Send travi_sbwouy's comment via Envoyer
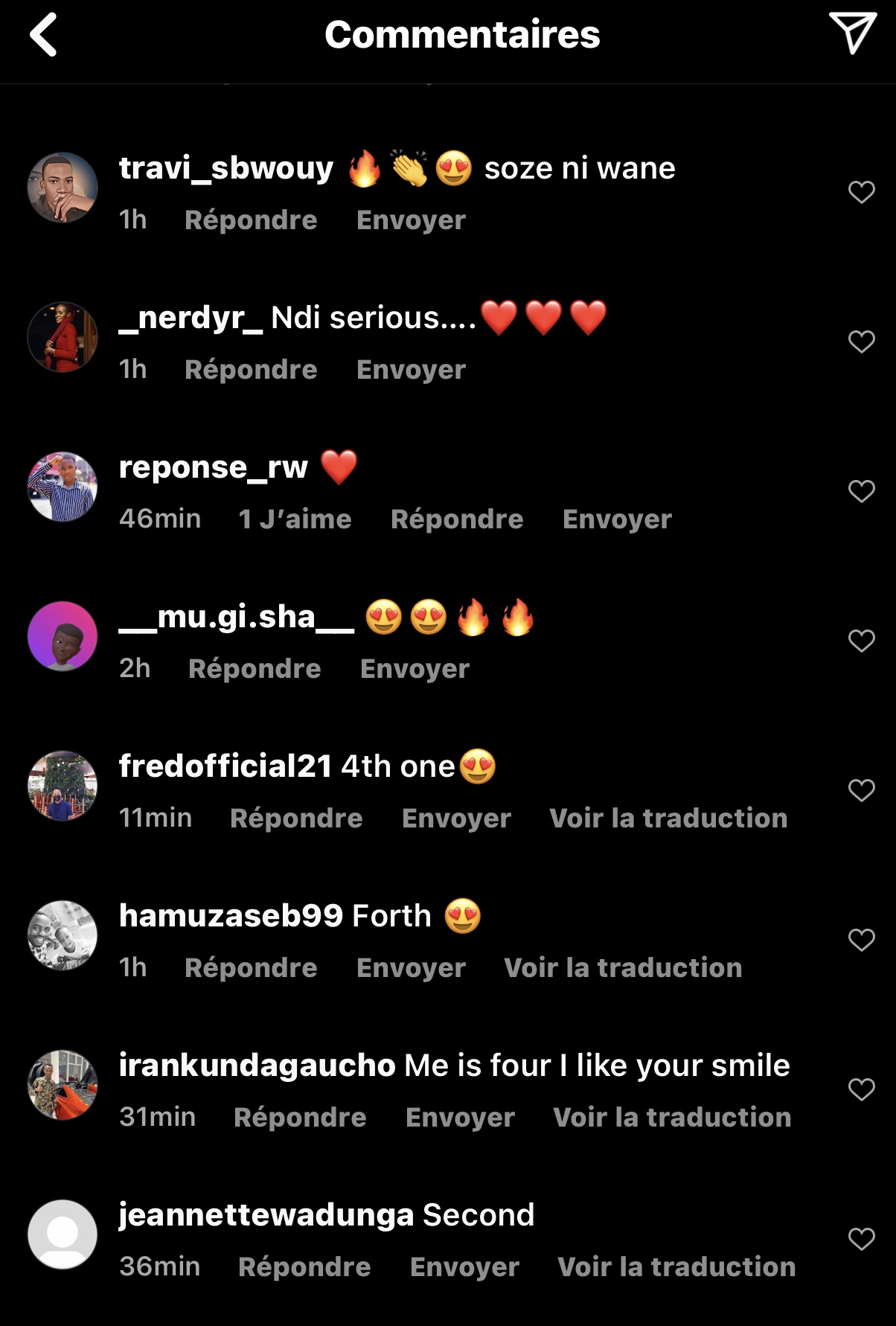 pos(411,220)
